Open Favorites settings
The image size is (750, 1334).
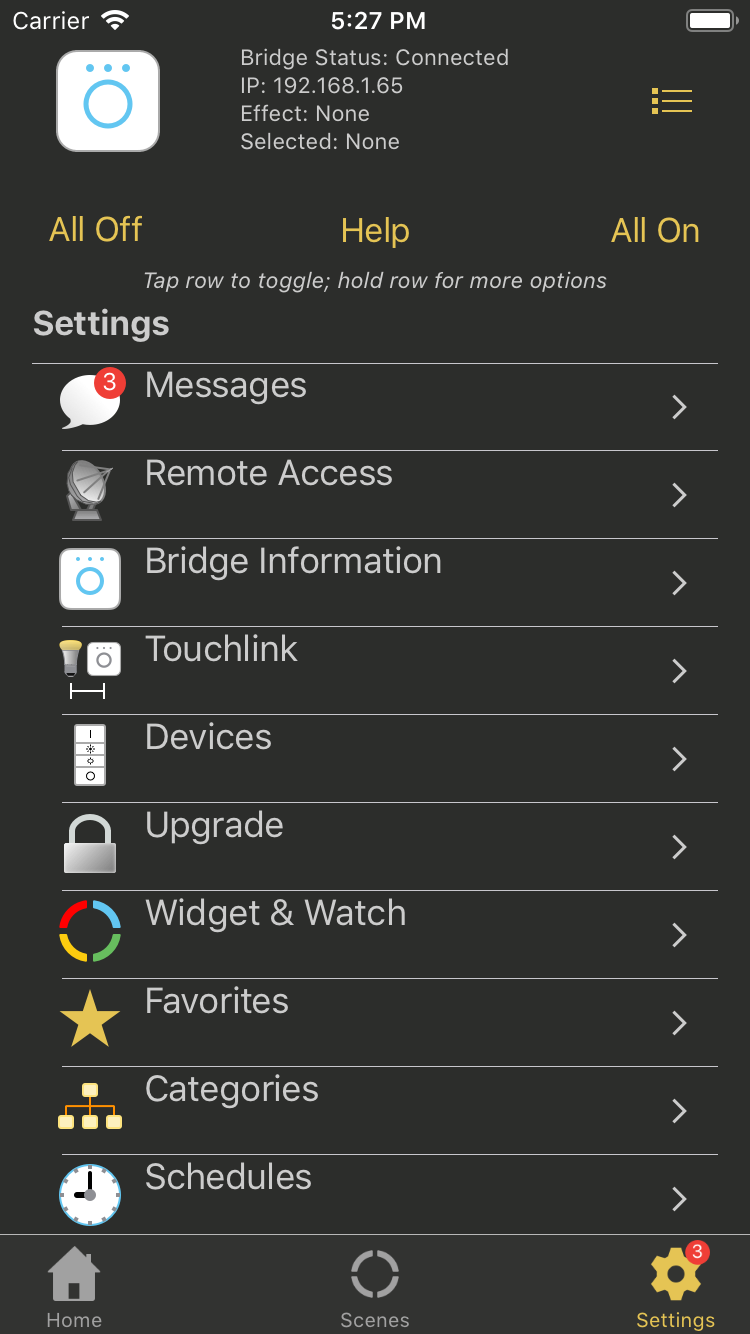click(x=389, y=1023)
